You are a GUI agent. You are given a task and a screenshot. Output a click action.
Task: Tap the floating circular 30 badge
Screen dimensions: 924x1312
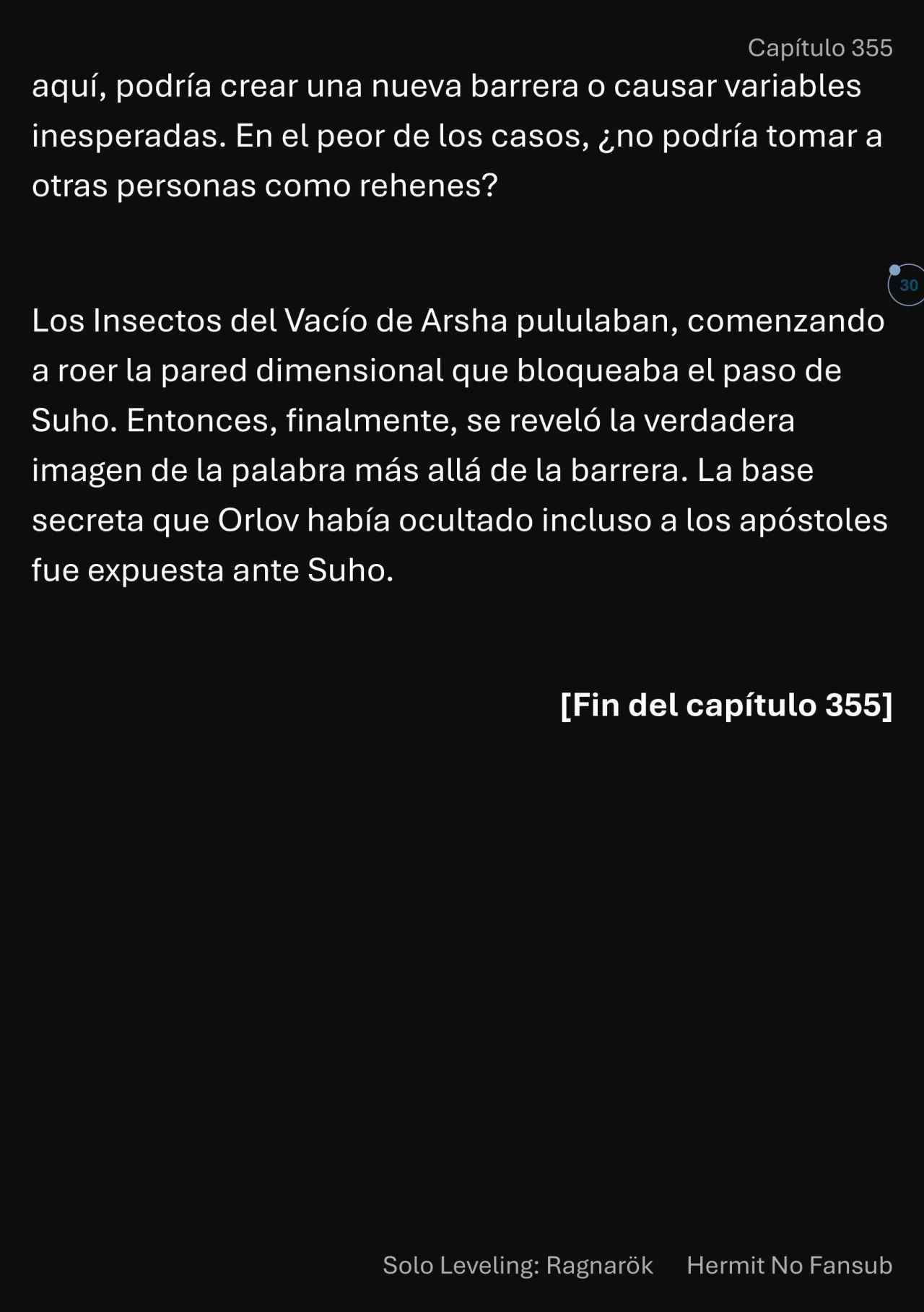[907, 285]
